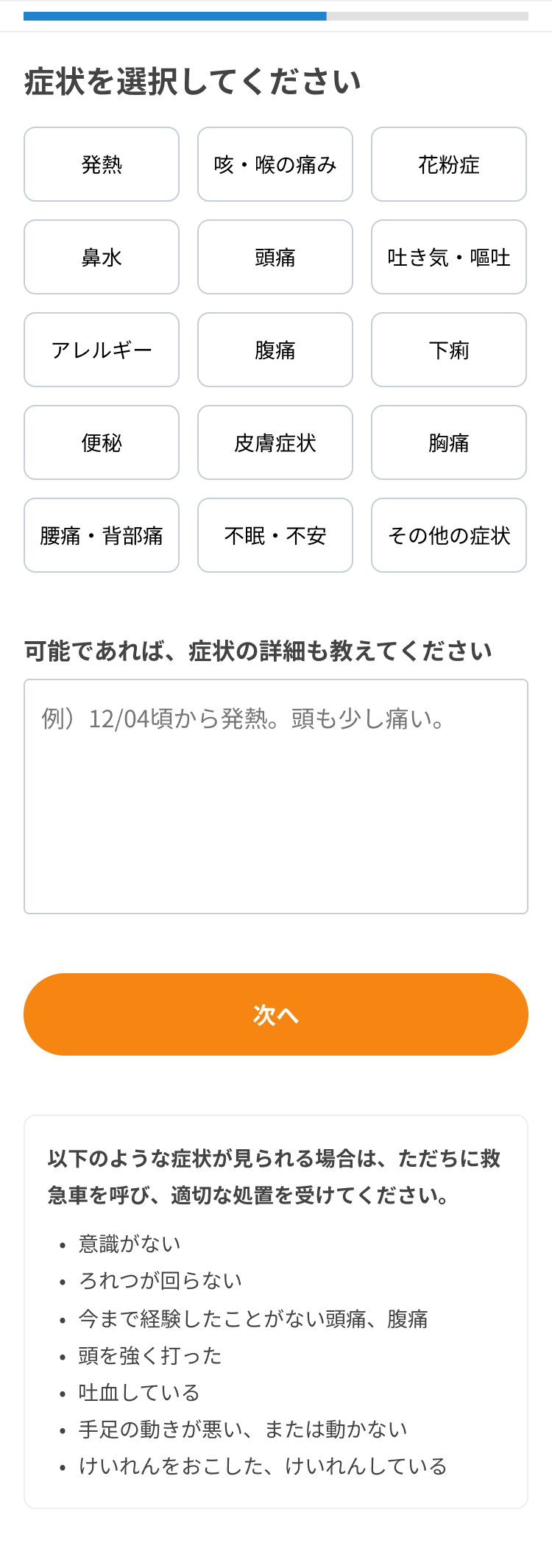552x1568 pixels.
Task: Choose the 下痢 (diarrhea) symptom
Action: (448, 350)
